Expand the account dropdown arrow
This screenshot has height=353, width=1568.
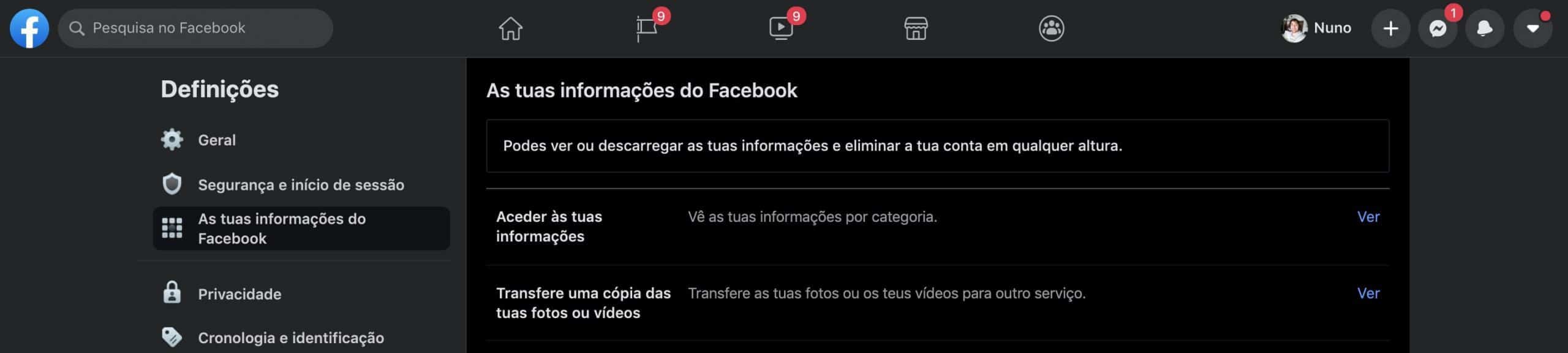coord(1532,28)
